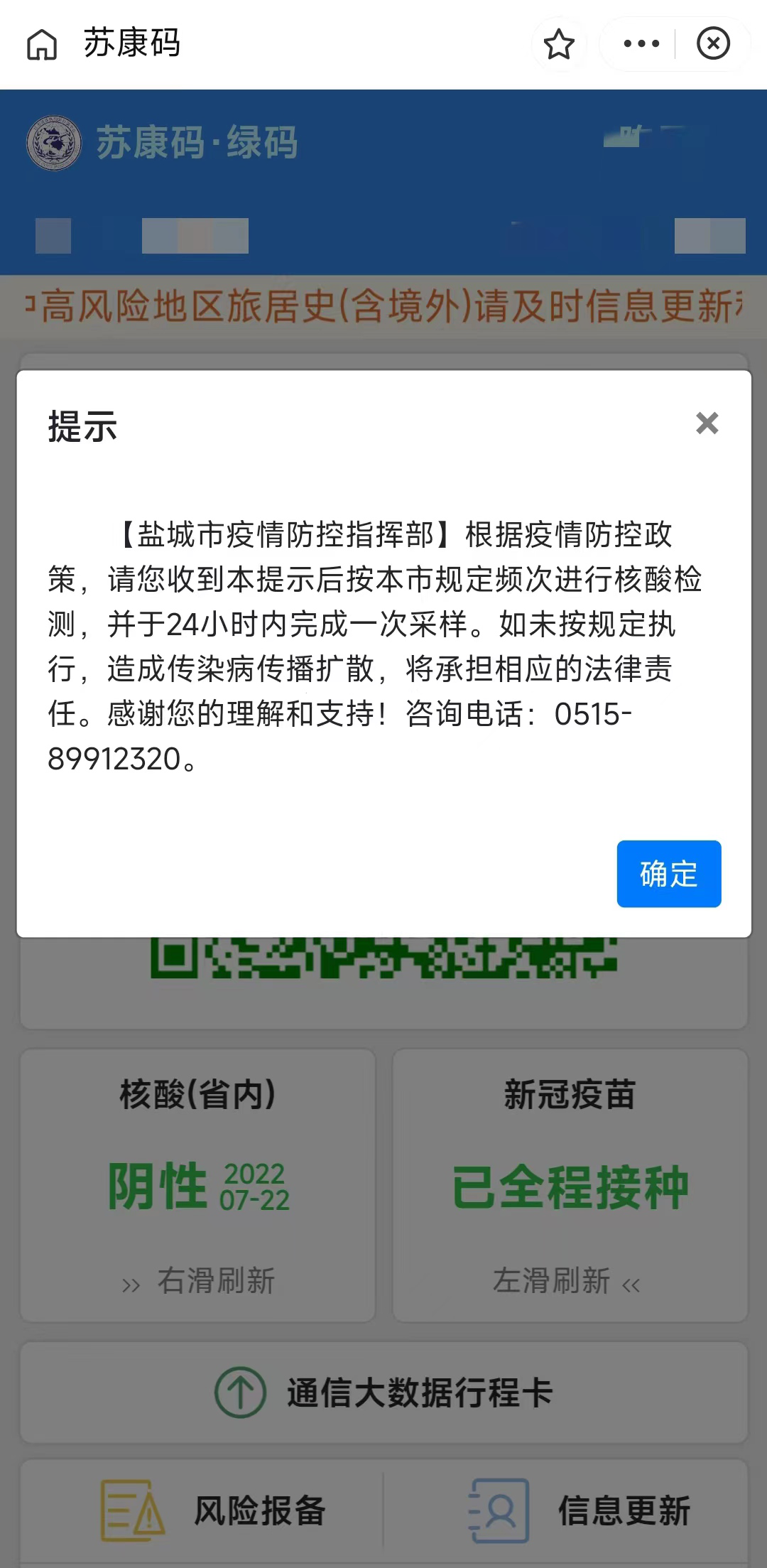This screenshot has height=1568, width=767.
Task: Go to the mini program home icon
Action: 42,44
